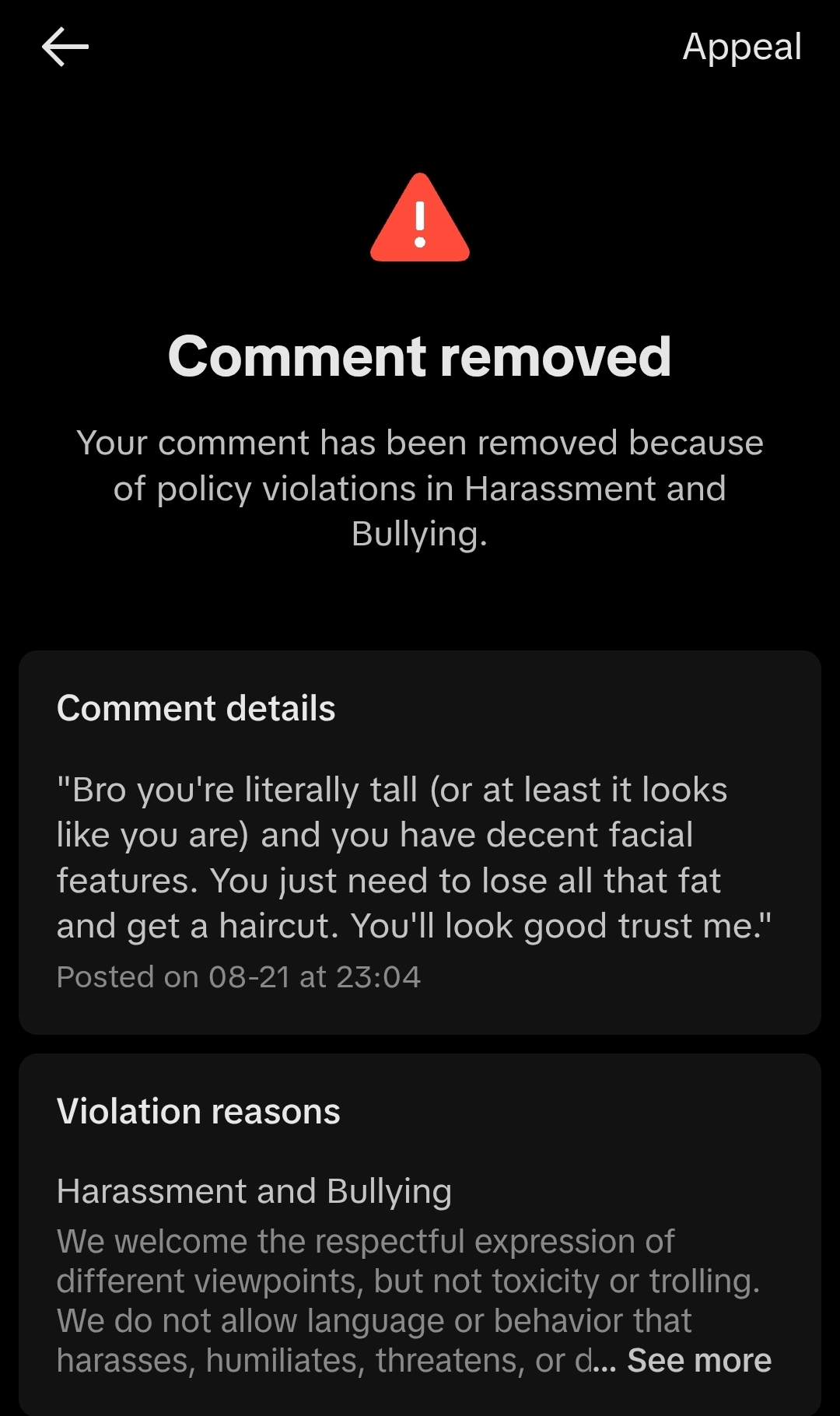This screenshot has height=1416, width=840.
Task: Expand violation reasons with See more
Action: 698,1361
